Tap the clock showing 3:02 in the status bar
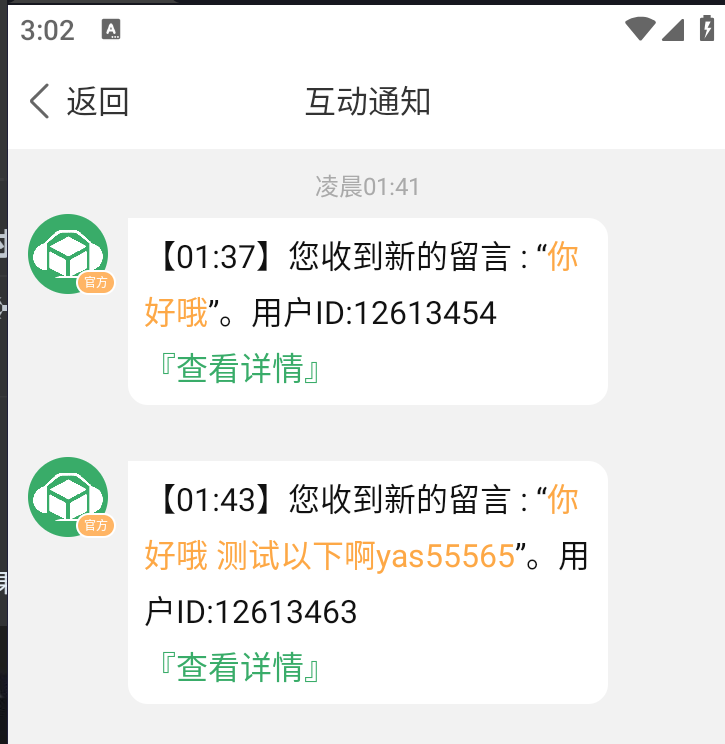Screen dimensions: 725x744 (x=48, y=30)
